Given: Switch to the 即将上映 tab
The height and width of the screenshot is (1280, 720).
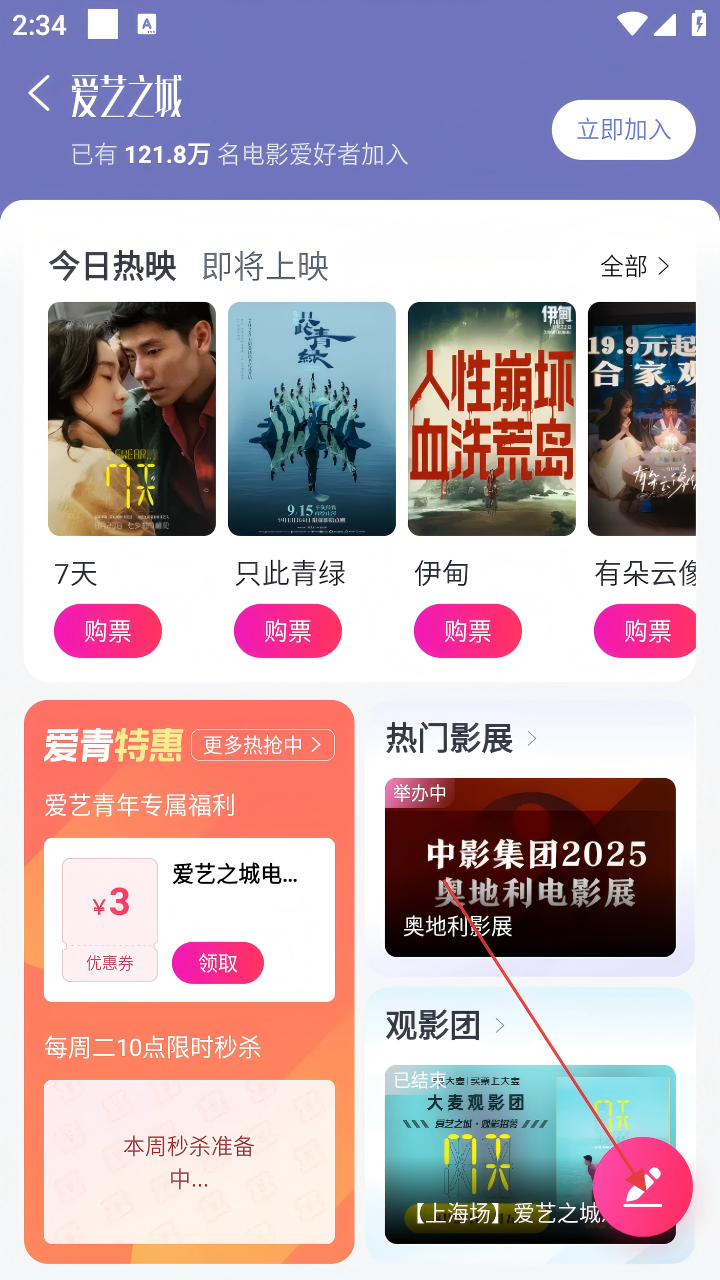Looking at the screenshot, I should [265, 266].
